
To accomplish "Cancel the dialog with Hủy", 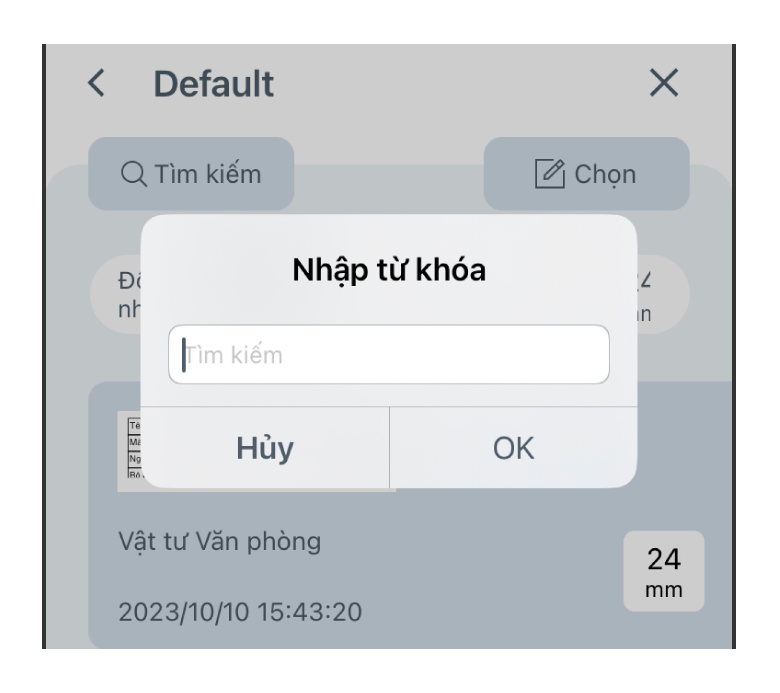I will [265, 447].
